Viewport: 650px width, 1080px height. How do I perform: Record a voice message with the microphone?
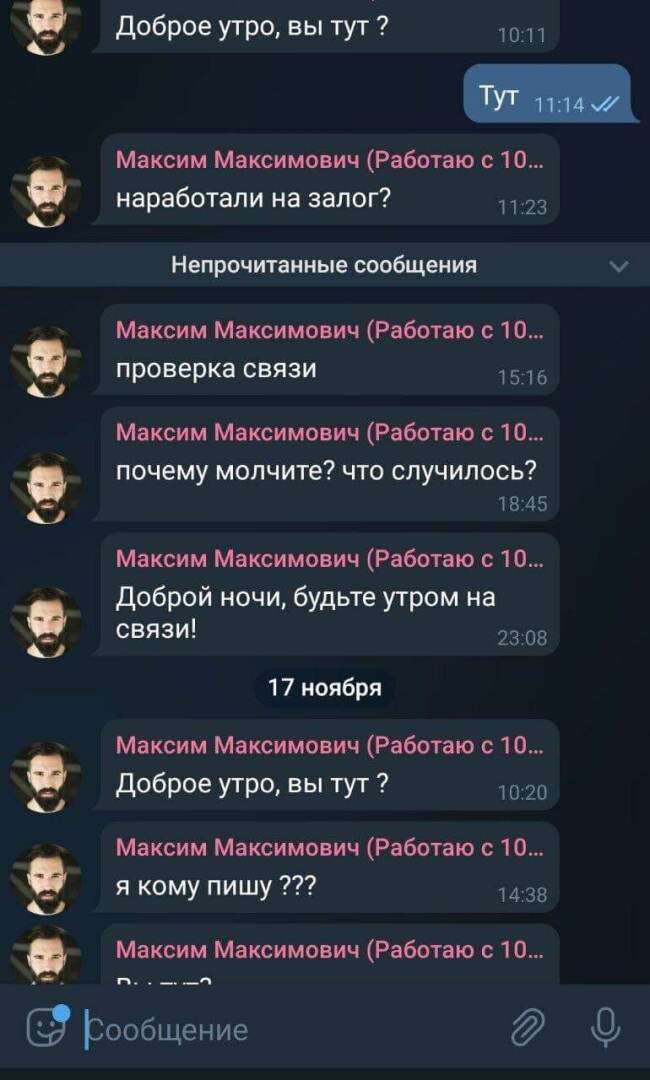[605, 1028]
